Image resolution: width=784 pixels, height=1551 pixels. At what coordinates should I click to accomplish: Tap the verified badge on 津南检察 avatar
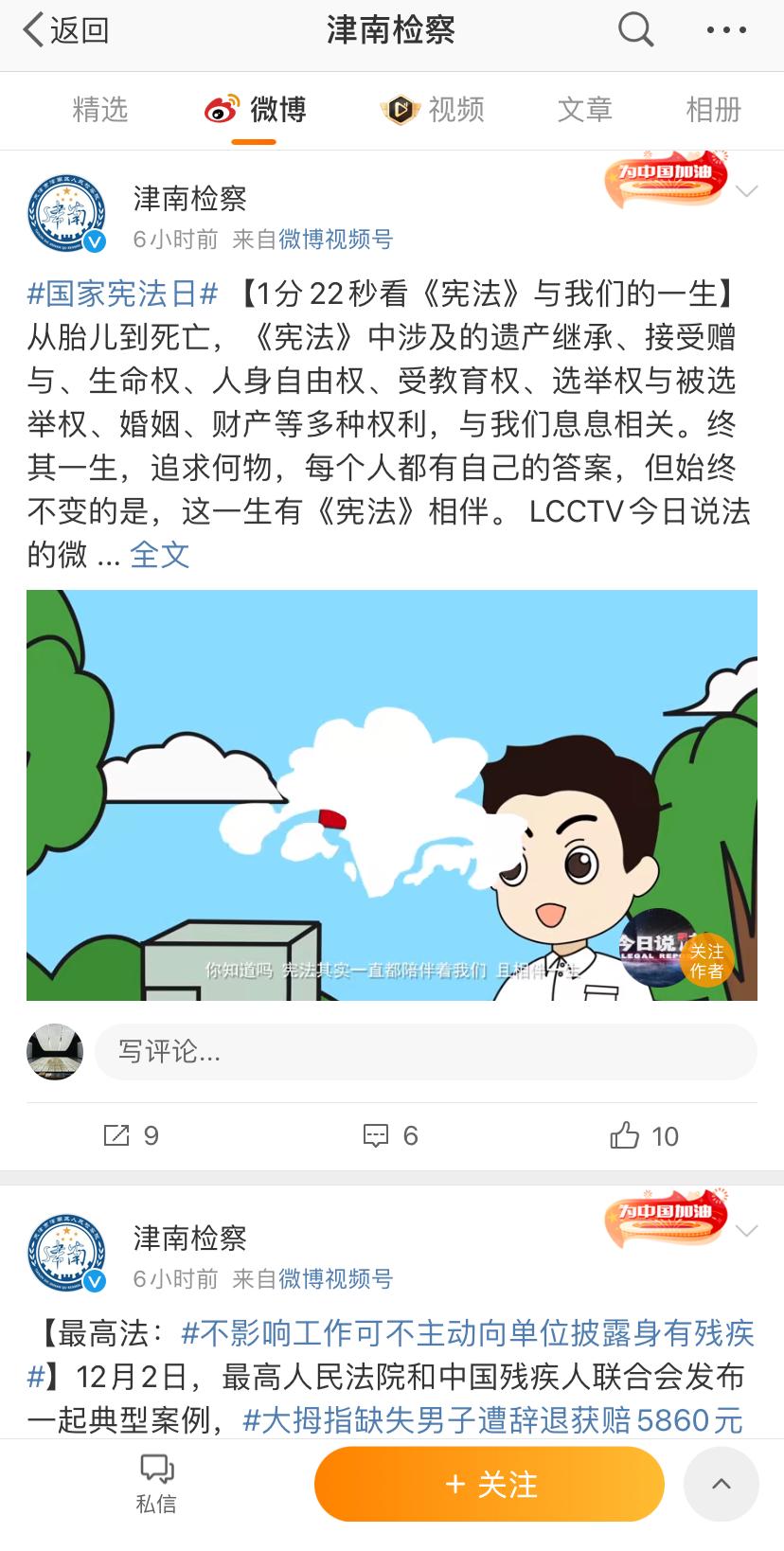(93, 242)
